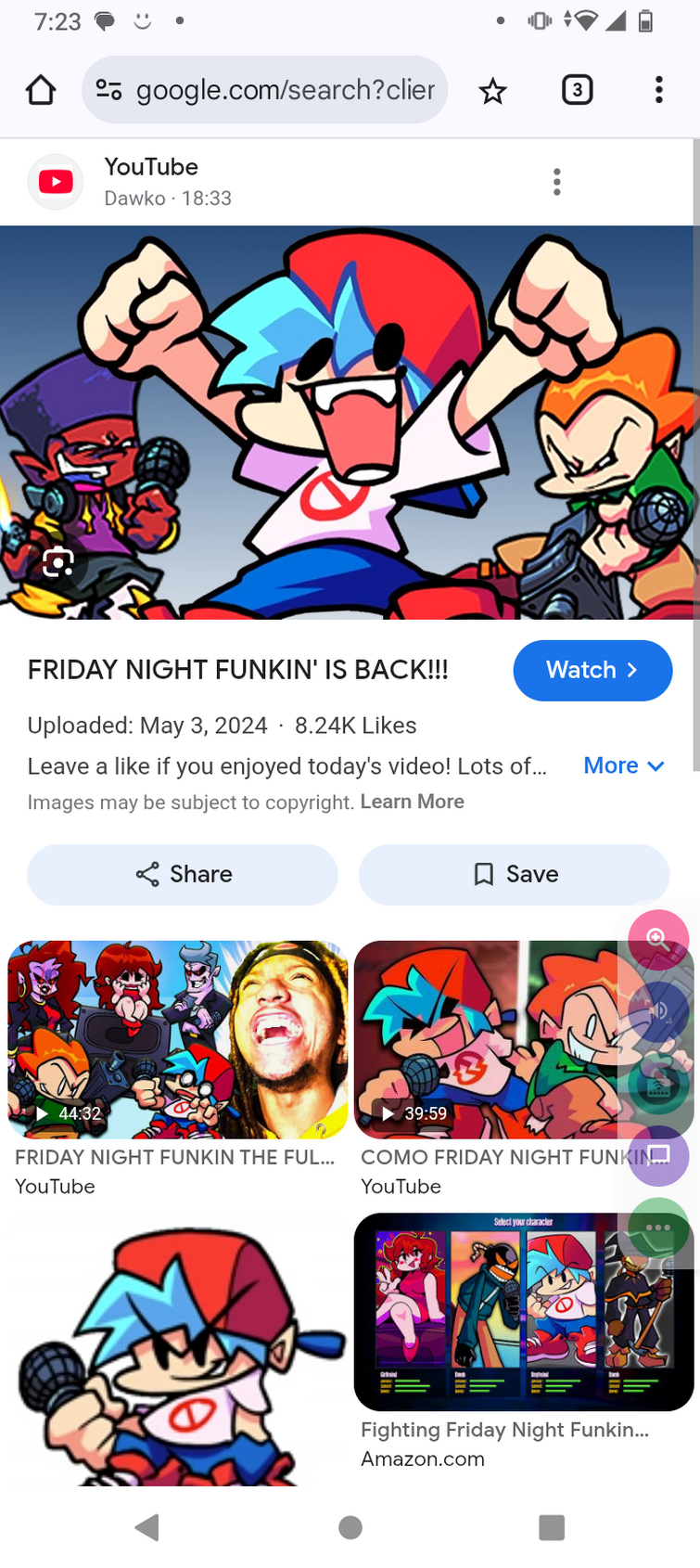Open the 44:32 Friday Night Funkin video
The image size is (700, 1568).
[177, 1039]
